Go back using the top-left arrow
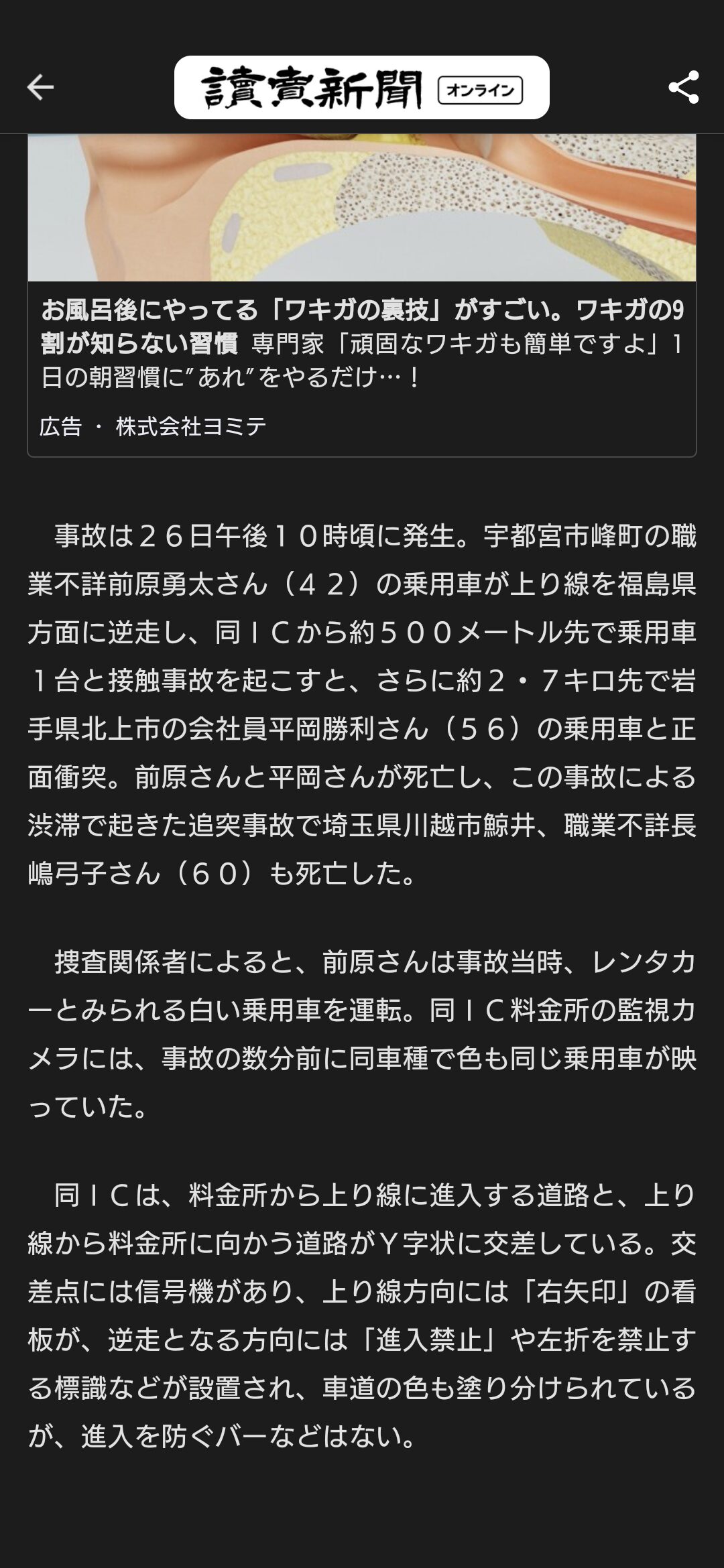Image resolution: width=724 pixels, height=1568 pixels. tap(40, 87)
